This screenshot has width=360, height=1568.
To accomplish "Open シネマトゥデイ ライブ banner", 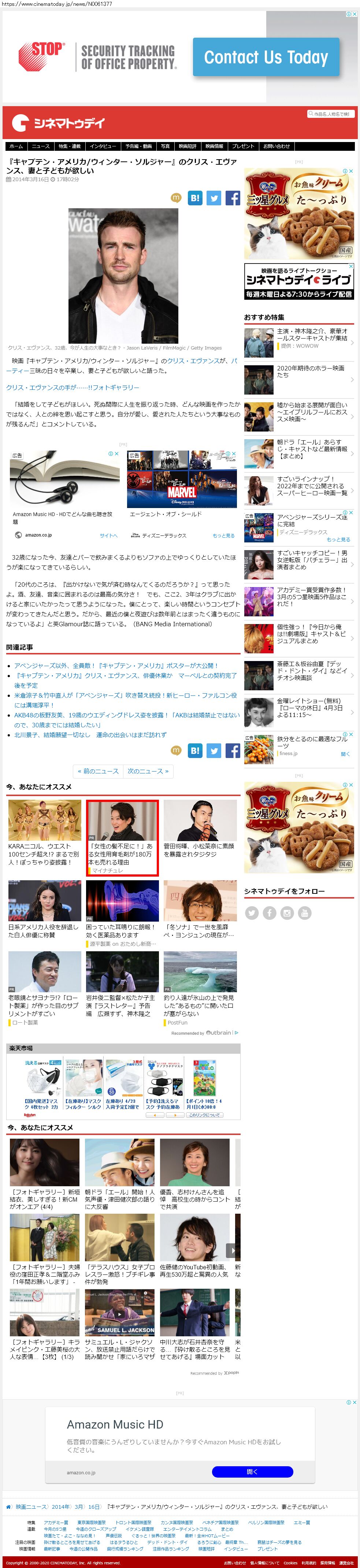I will pos(298,281).
